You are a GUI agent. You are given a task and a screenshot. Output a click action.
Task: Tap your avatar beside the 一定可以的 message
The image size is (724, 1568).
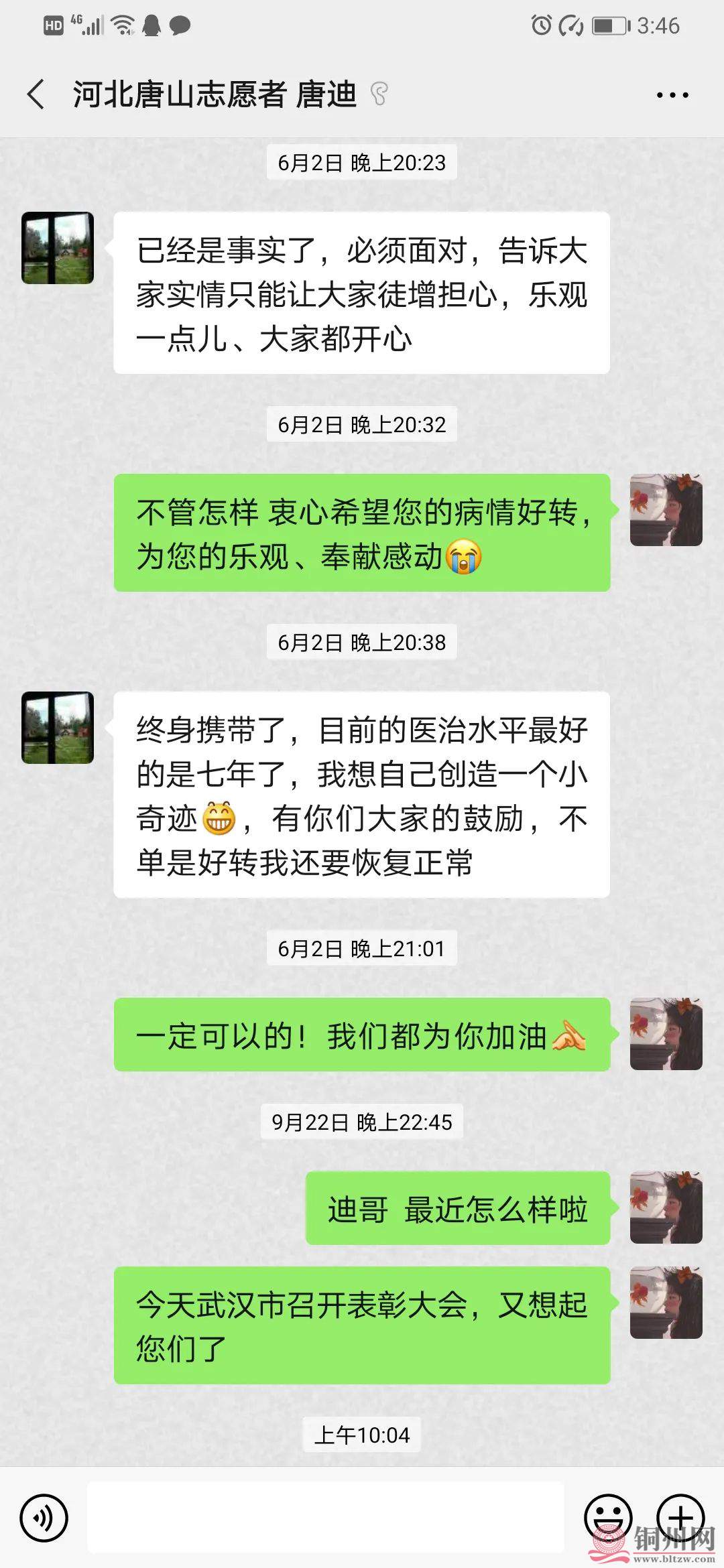coord(666,1033)
